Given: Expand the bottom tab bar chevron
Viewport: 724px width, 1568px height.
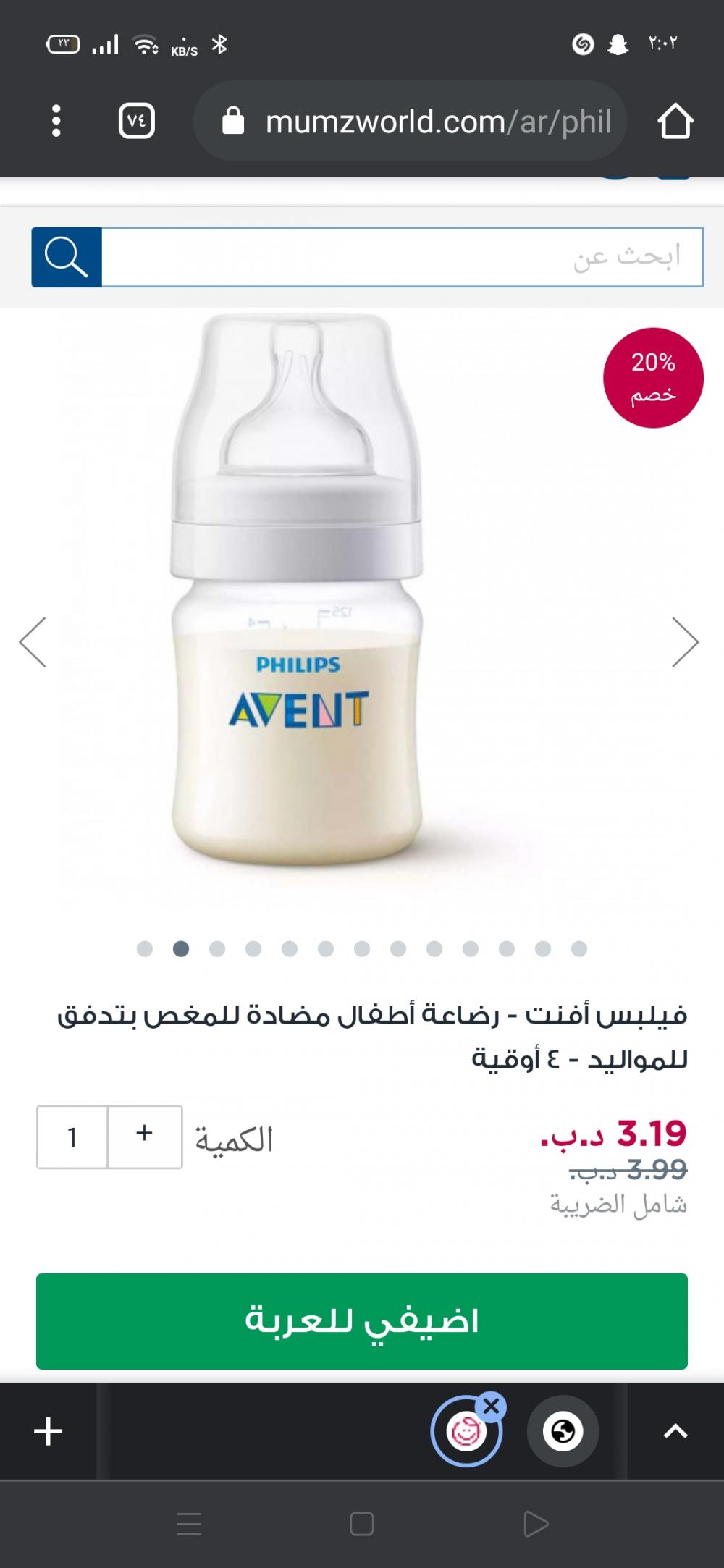Looking at the screenshot, I should click(675, 1431).
